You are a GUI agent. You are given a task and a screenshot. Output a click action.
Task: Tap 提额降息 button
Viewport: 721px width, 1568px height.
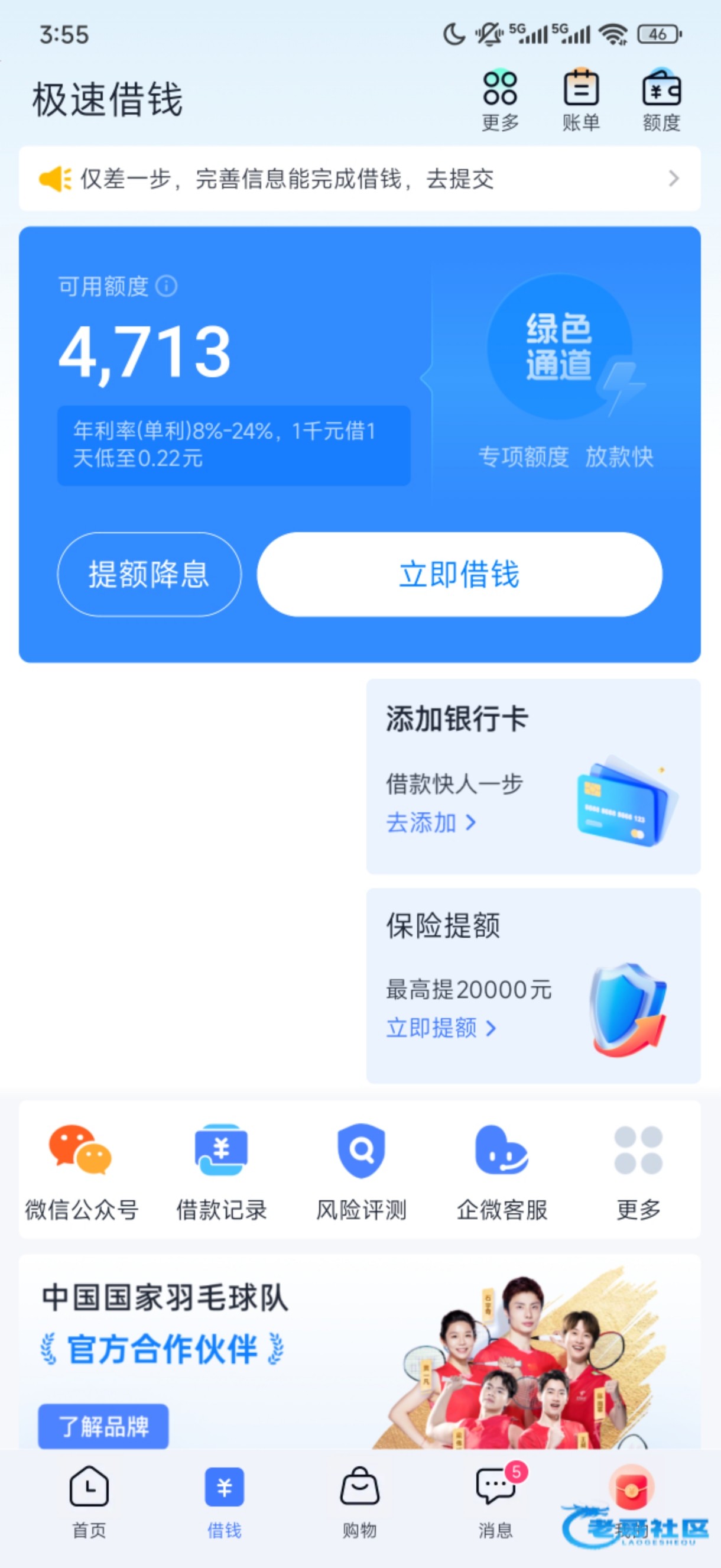click(149, 574)
